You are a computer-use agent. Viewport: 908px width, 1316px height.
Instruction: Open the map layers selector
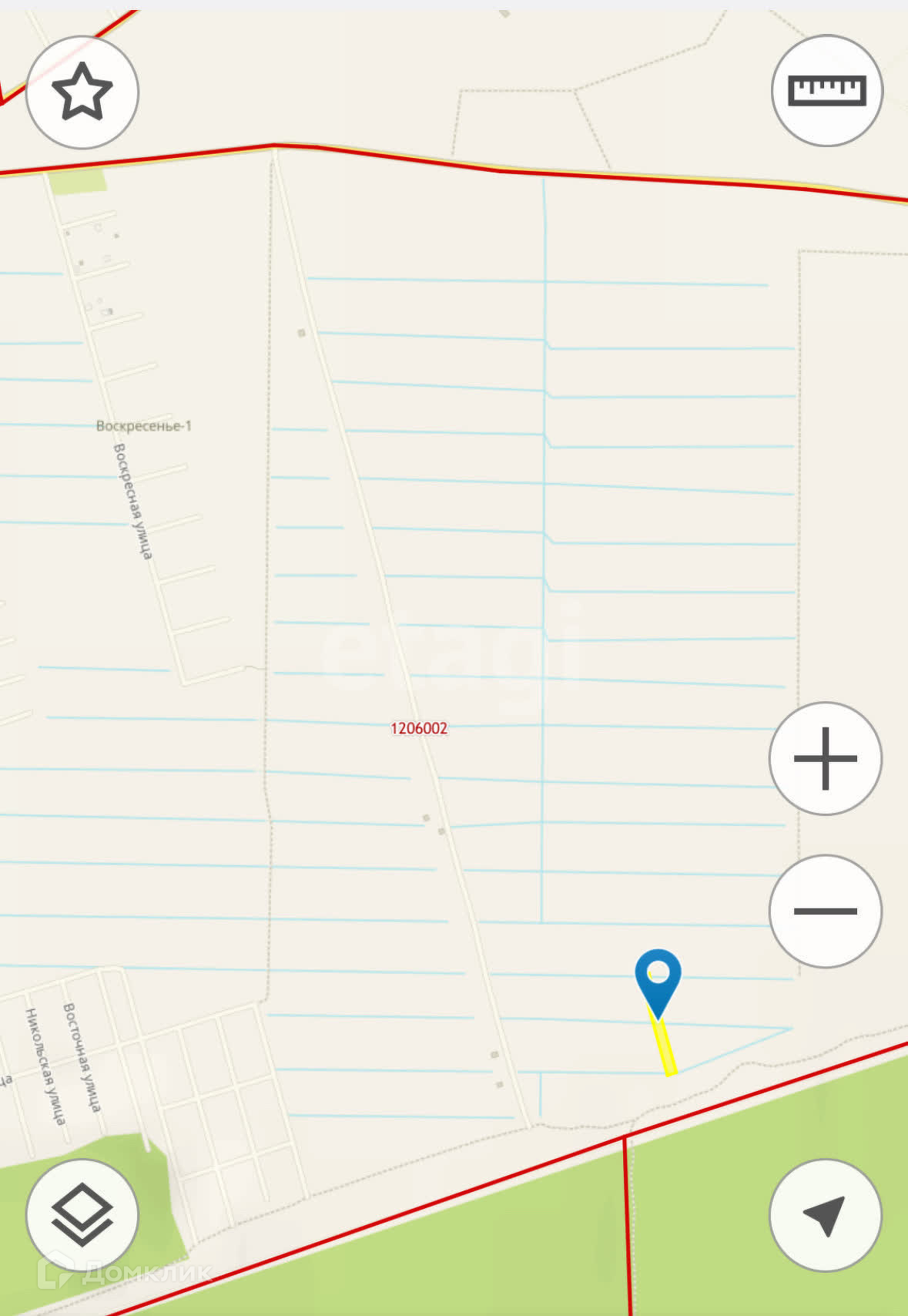(82, 1215)
